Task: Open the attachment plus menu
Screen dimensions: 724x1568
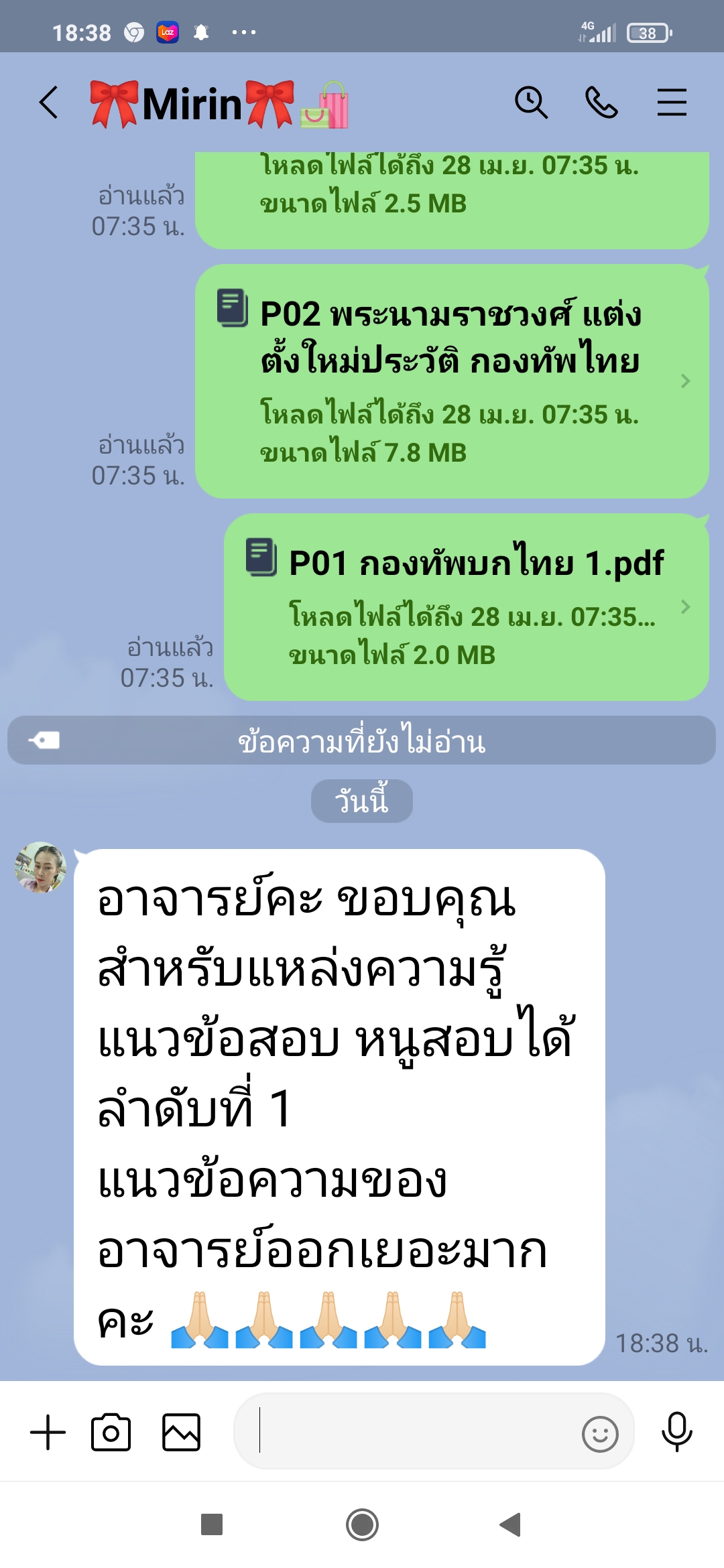Action: (x=48, y=1433)
